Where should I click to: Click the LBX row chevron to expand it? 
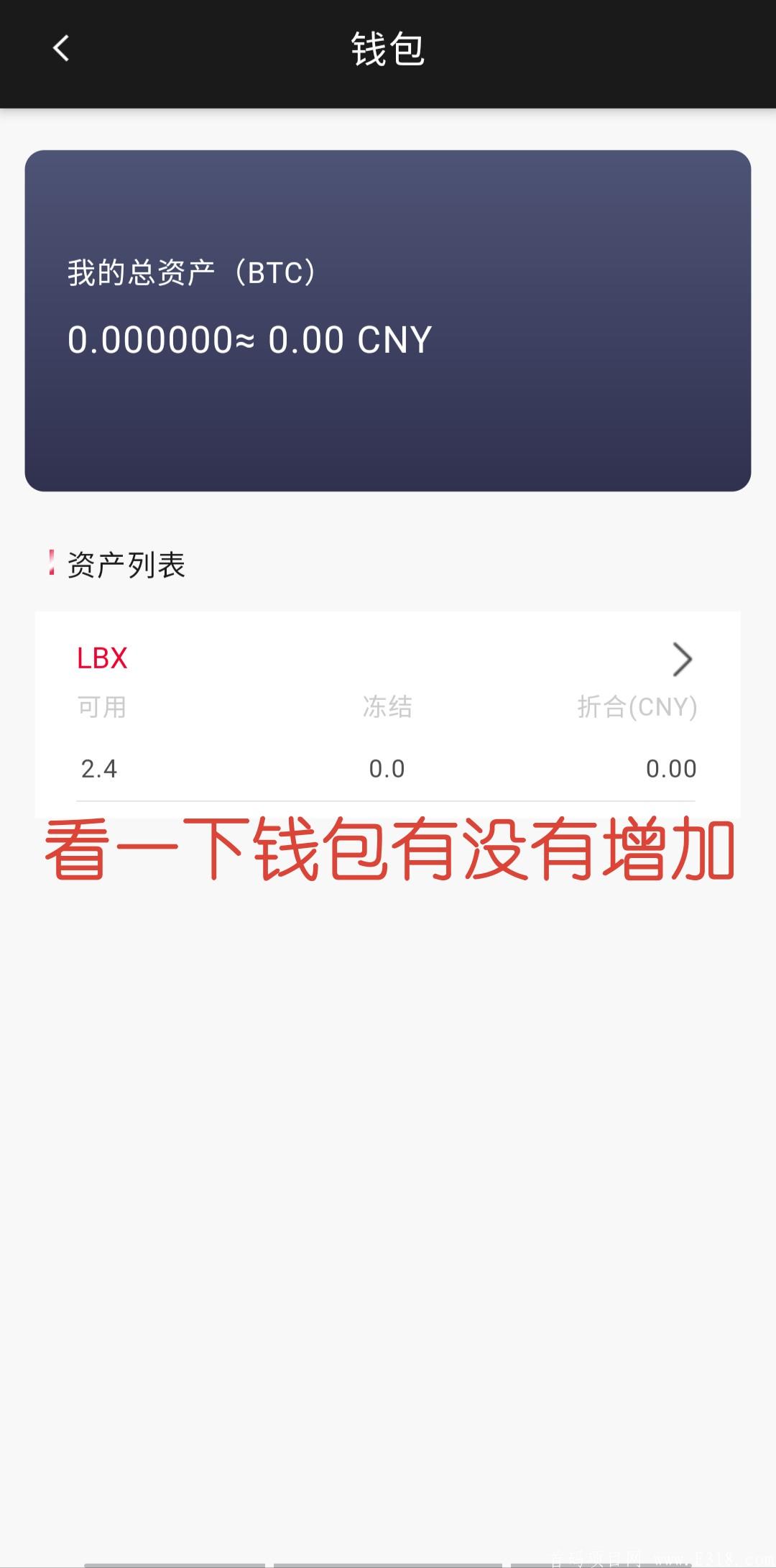(x=681, y=659)
